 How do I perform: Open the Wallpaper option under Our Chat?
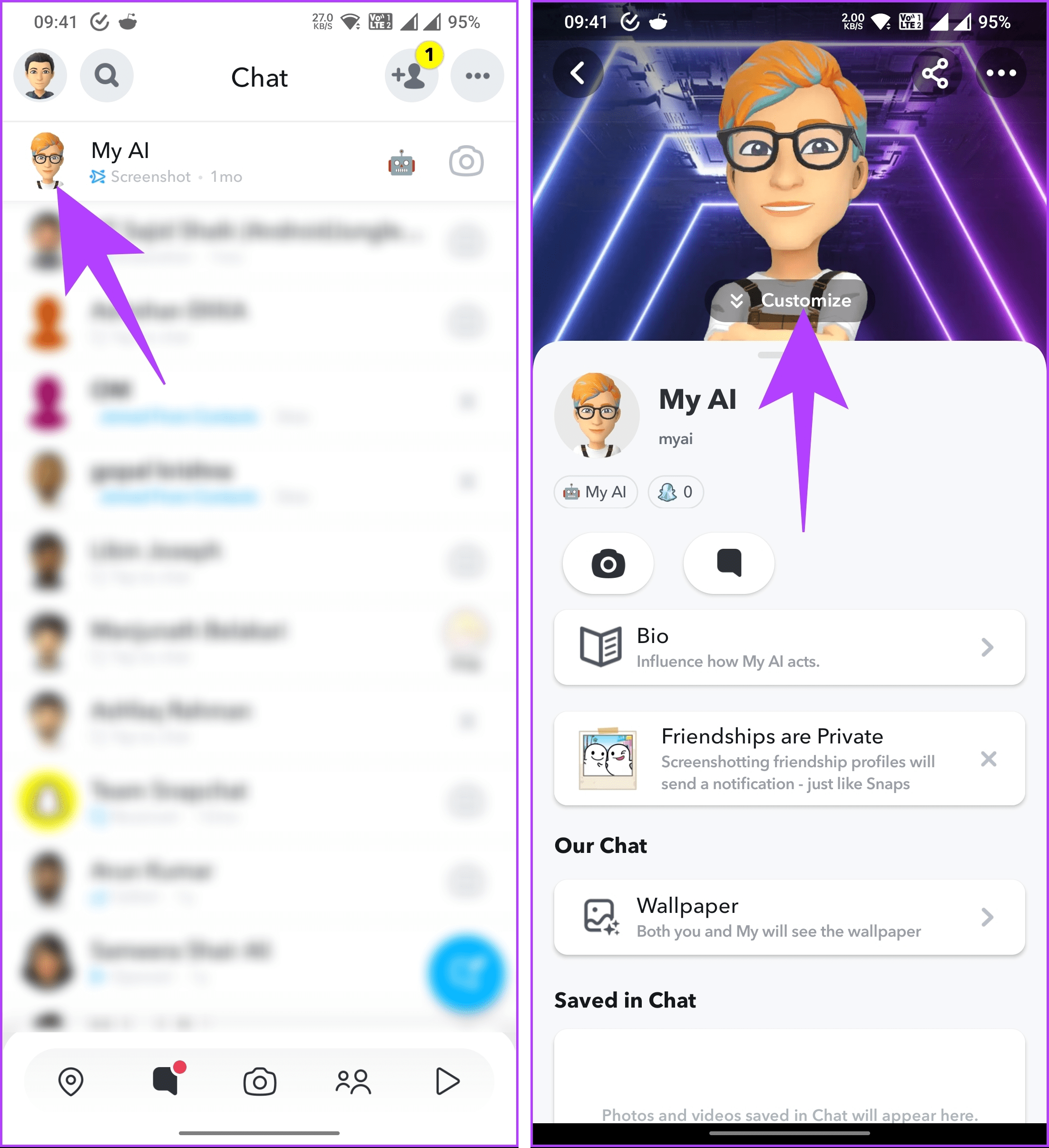pos(789,917)
